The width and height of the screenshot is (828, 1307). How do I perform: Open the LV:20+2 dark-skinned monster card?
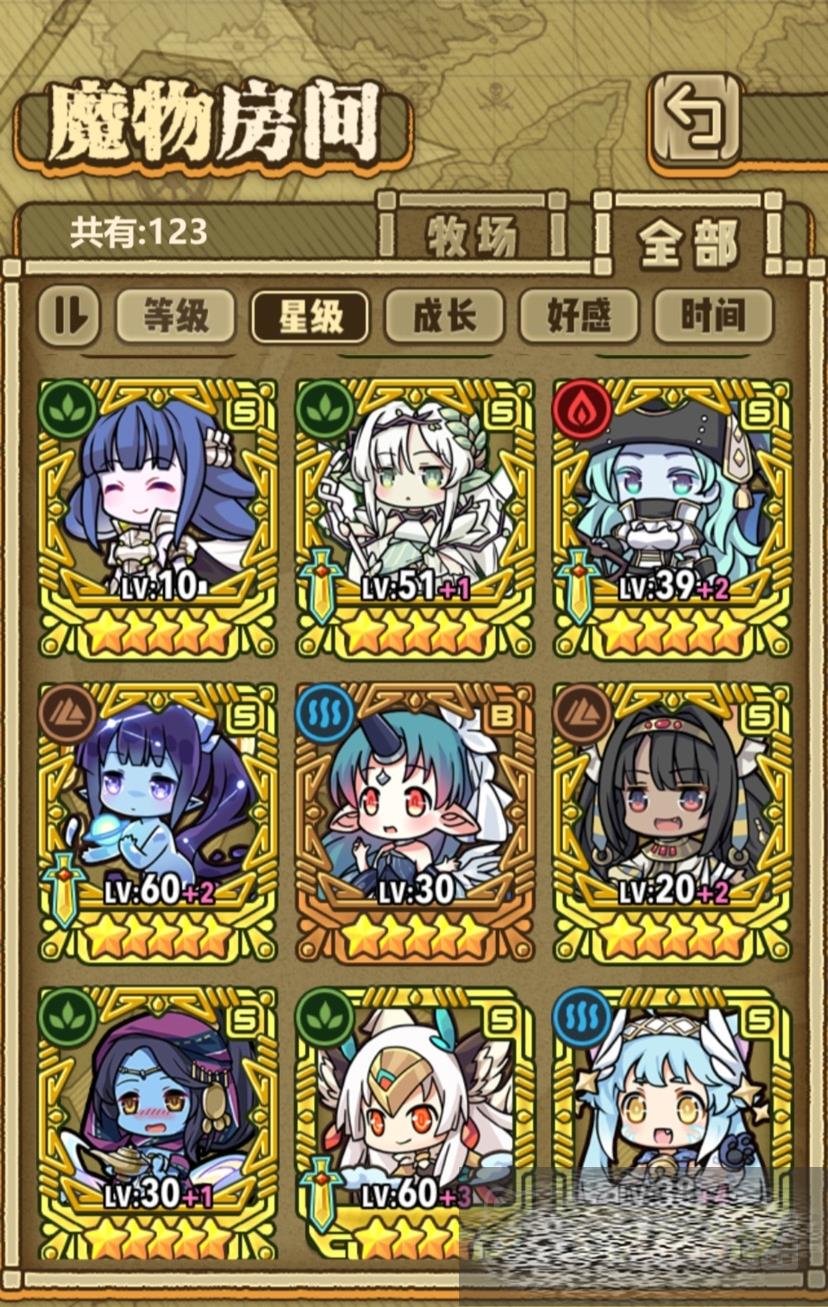coord(671,820)
